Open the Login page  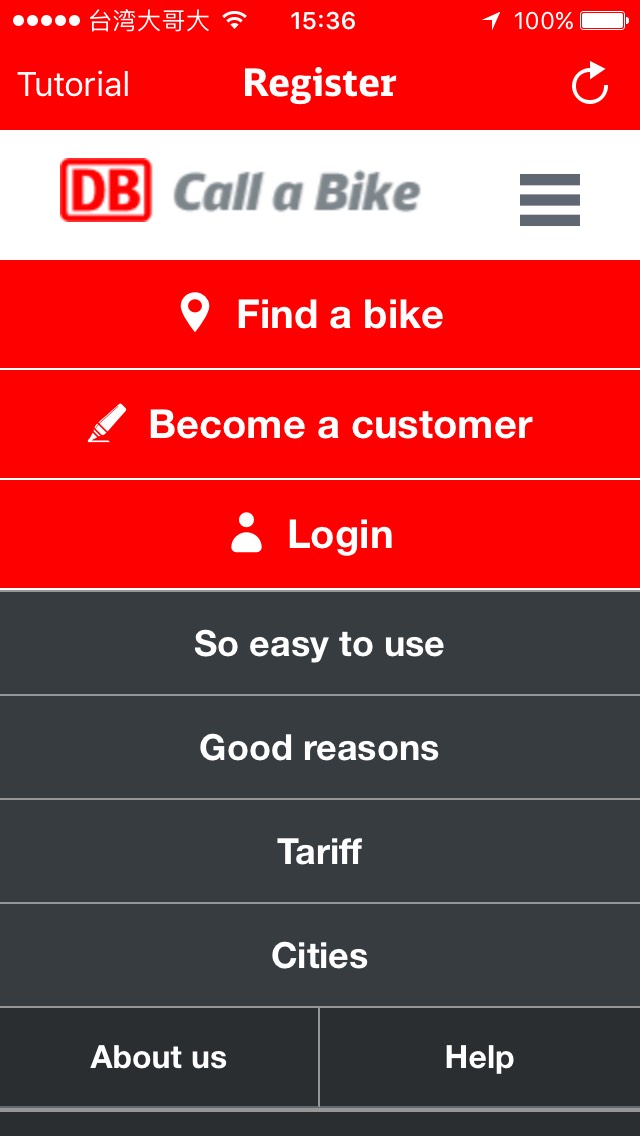click(320, 535)
